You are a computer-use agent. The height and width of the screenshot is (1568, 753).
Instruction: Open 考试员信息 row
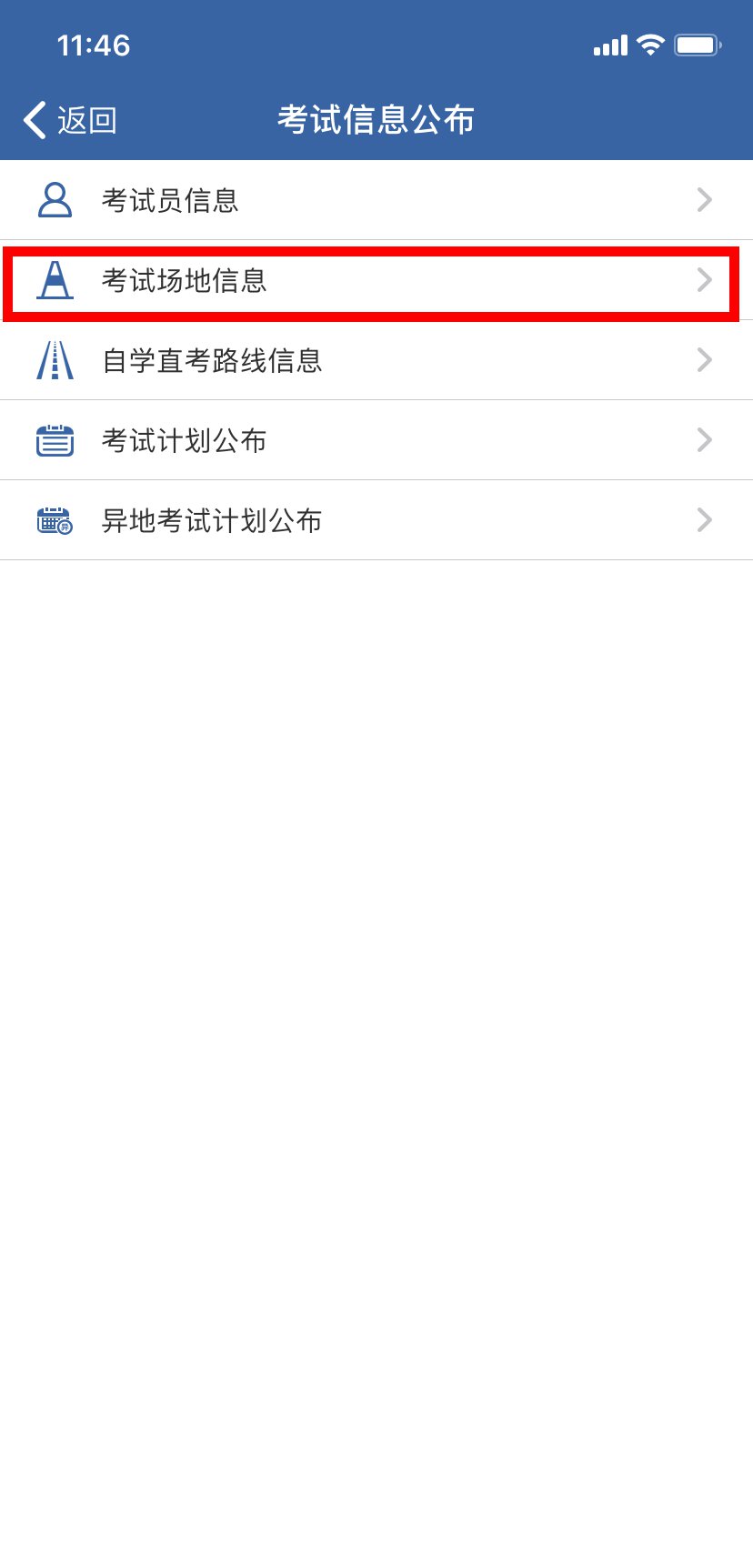376,200
